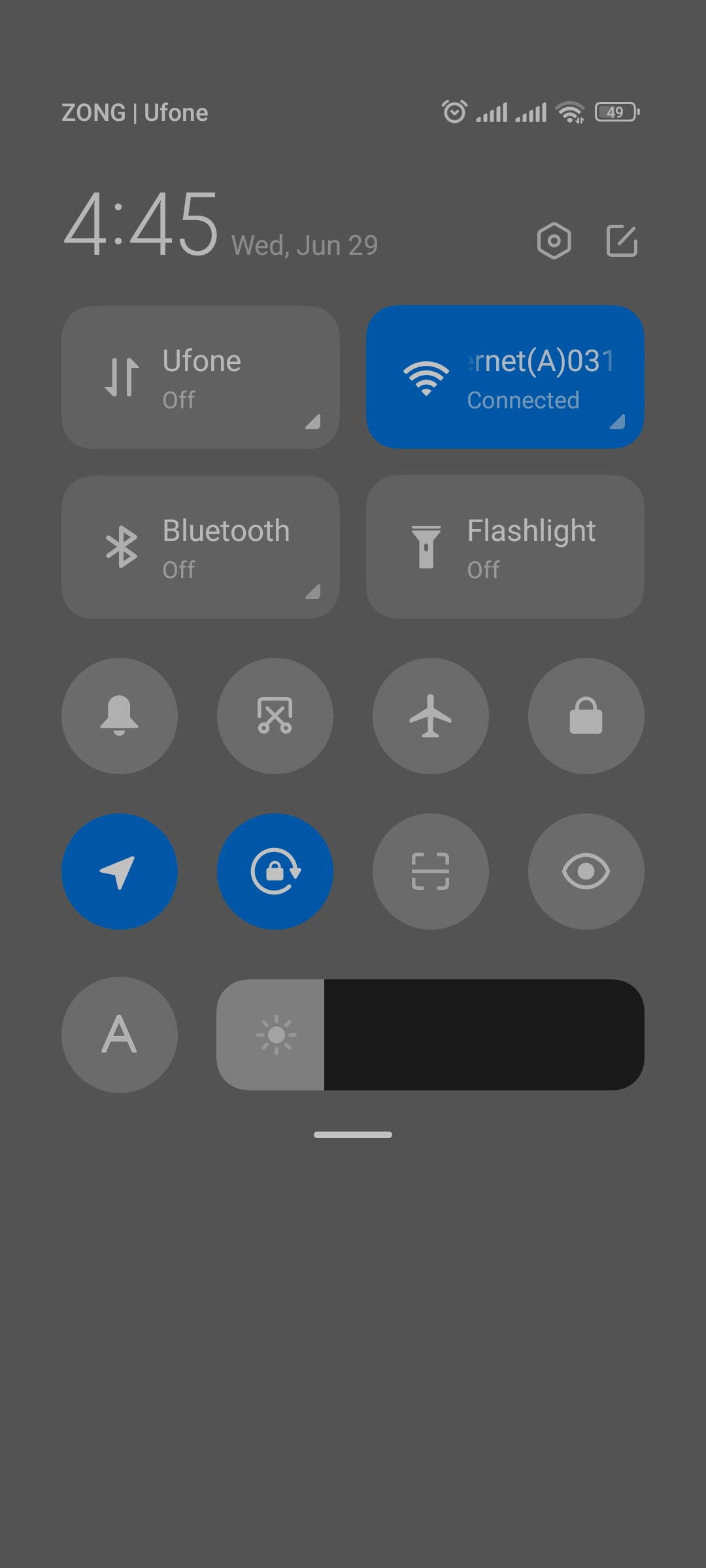Screen dimensions: 706x1568
Task: Turn on Ufone mobile data
Action: pos(200,378)
